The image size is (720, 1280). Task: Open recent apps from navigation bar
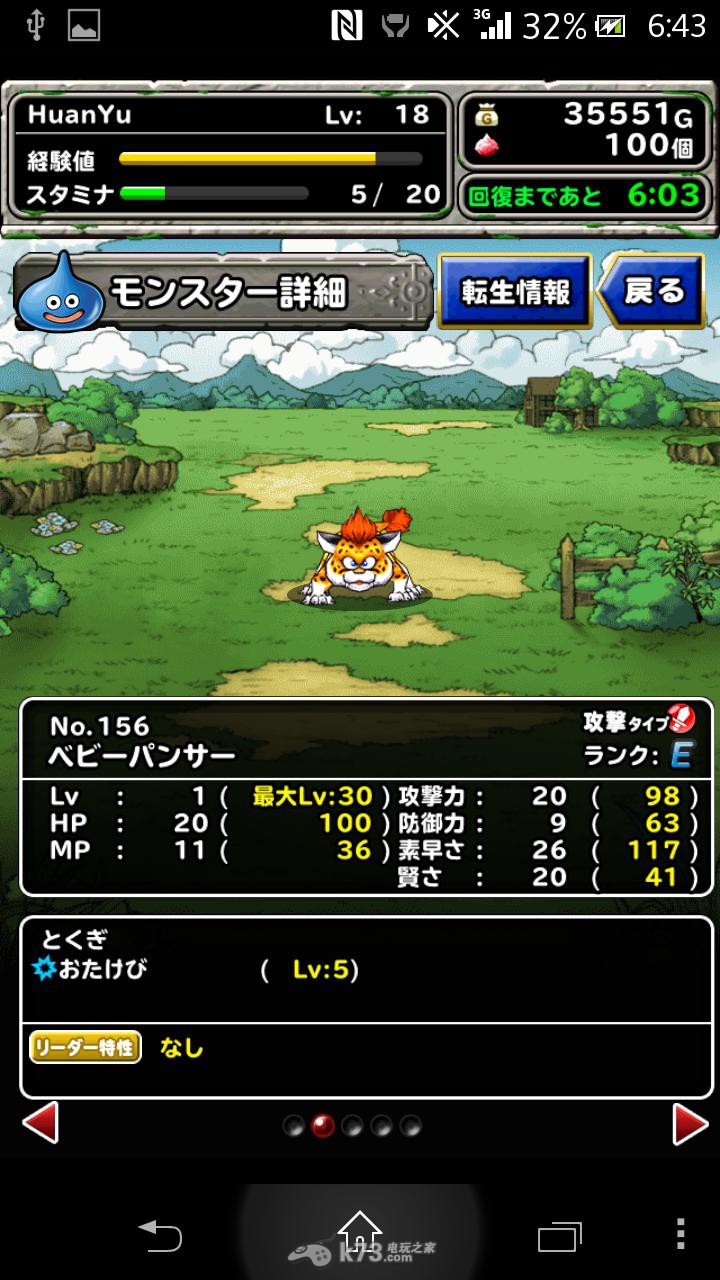click(x=559, y=1236)
